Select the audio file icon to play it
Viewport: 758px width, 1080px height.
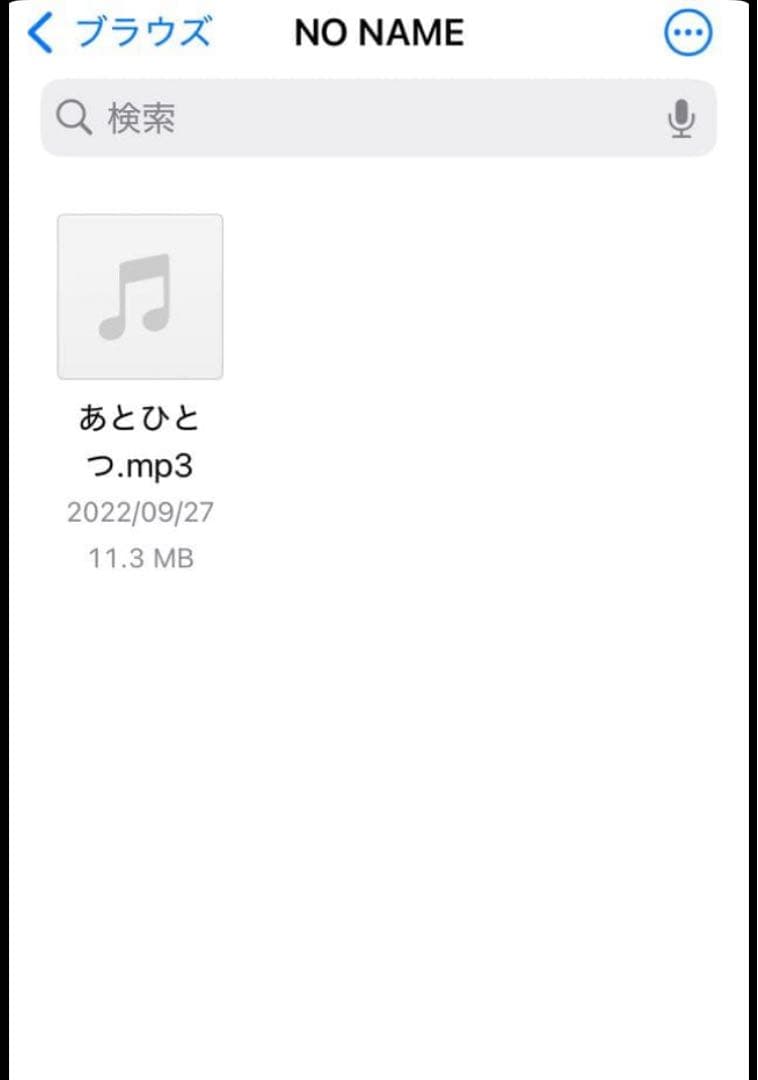click(x=140, y=295)
